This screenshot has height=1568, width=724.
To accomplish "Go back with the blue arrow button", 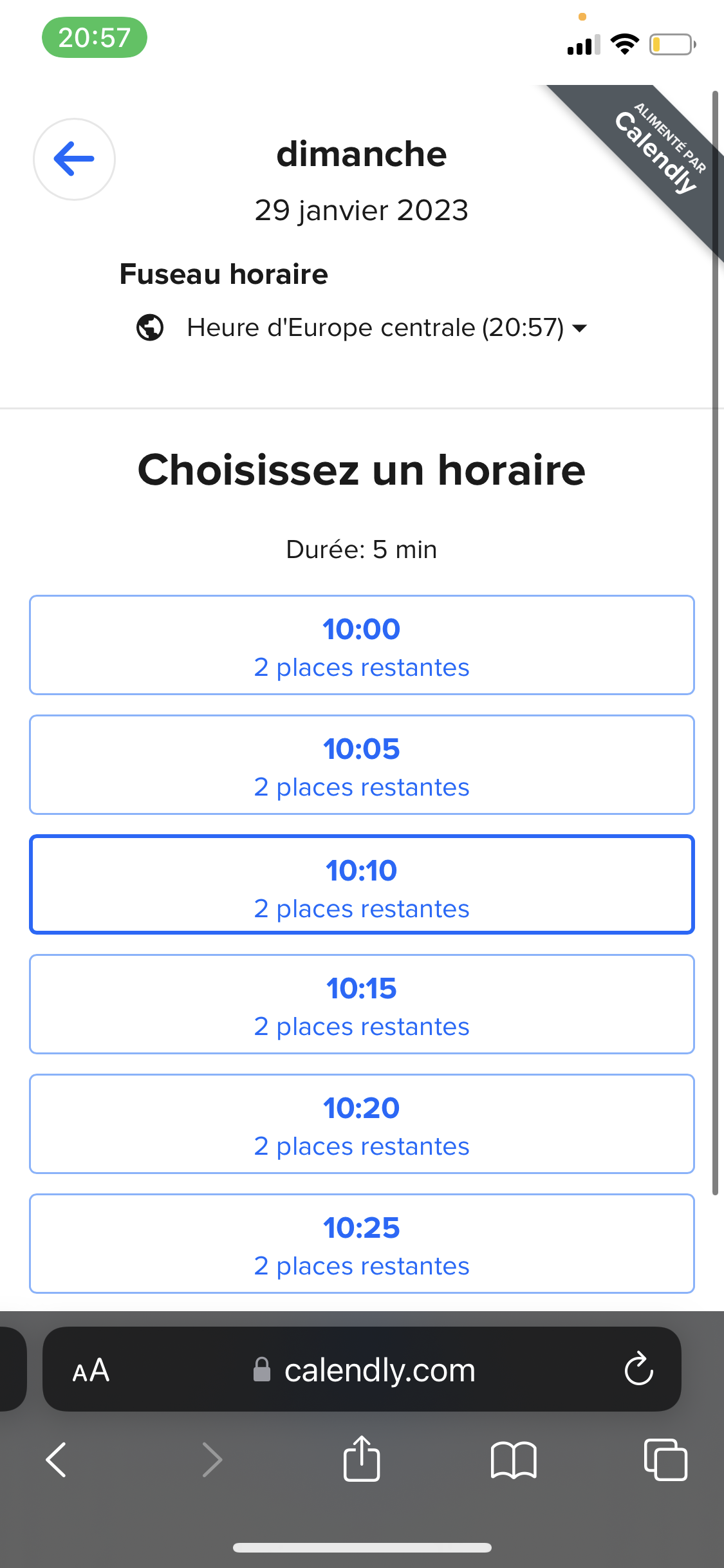I will 74,159.
